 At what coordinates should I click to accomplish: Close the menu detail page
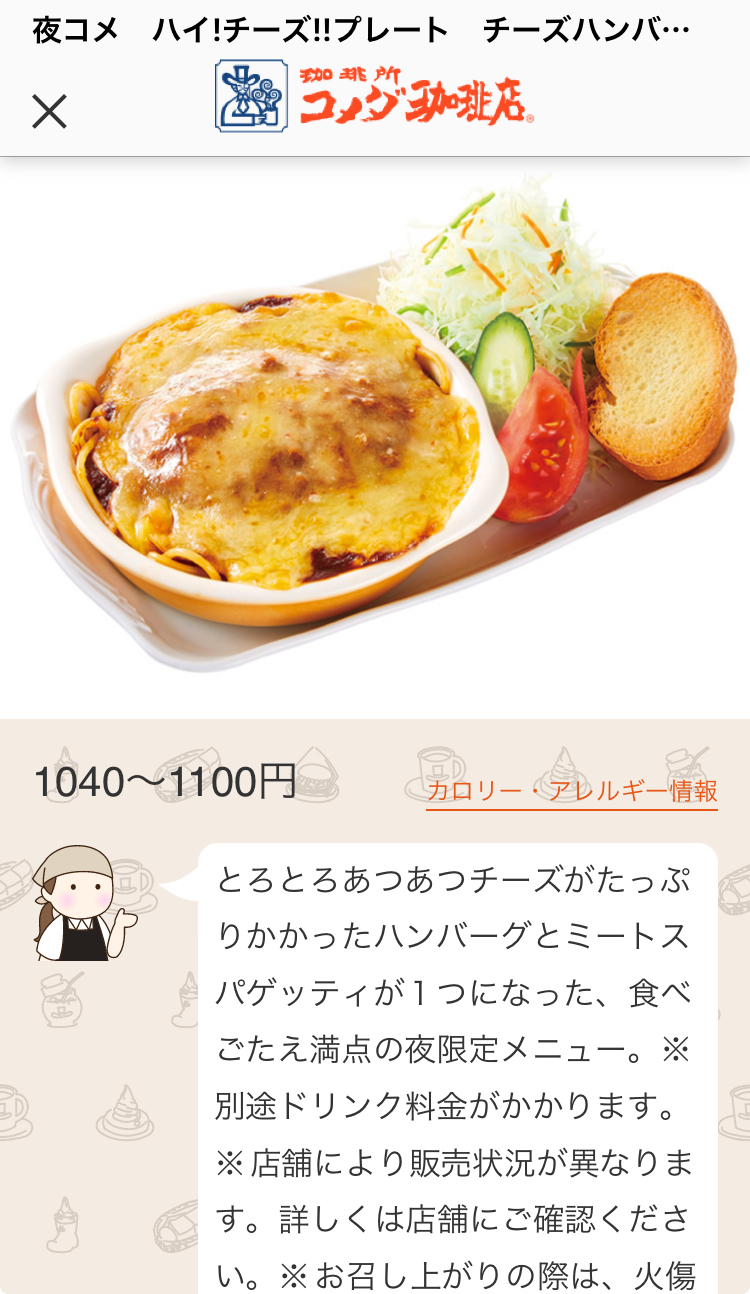coord(49,112)
